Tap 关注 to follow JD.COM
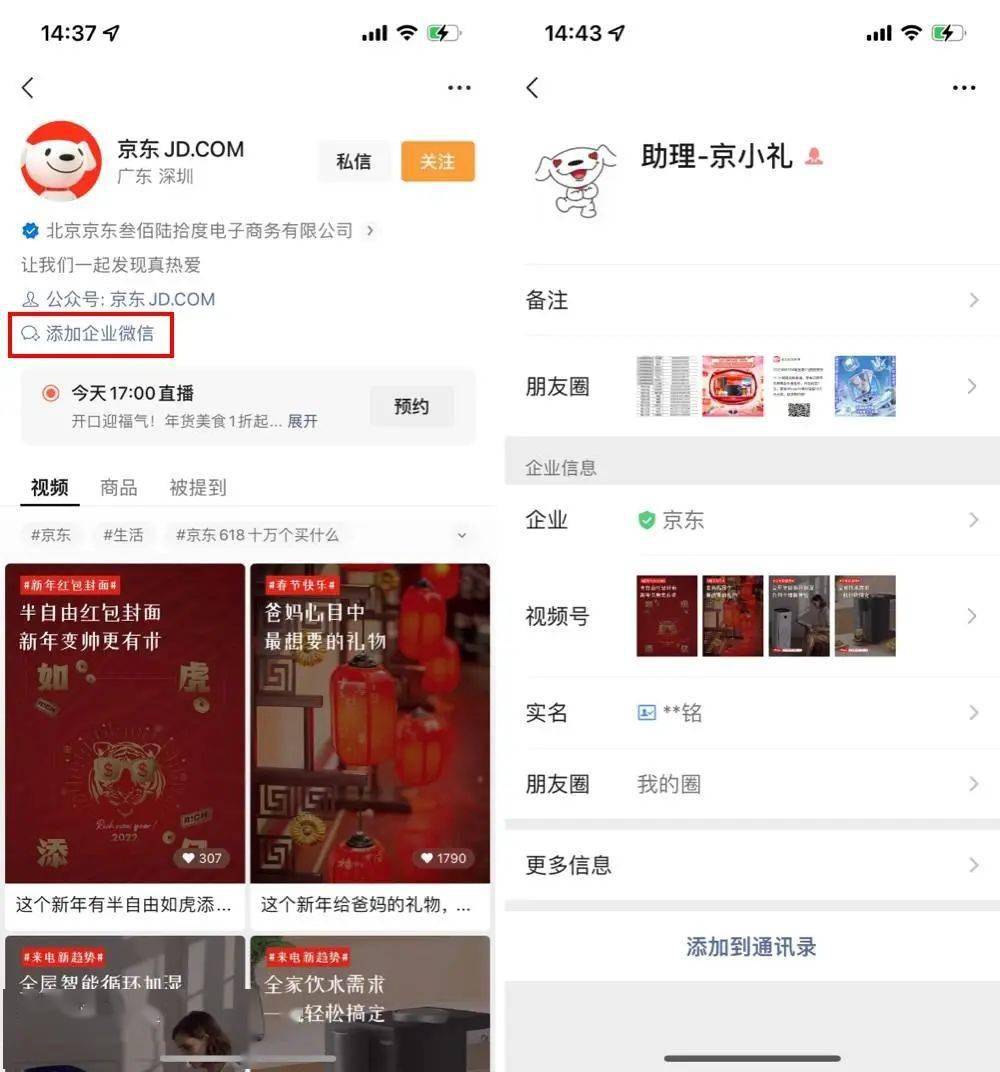1000x1072 pixels. pyautogui.click(x=438, y=161)
